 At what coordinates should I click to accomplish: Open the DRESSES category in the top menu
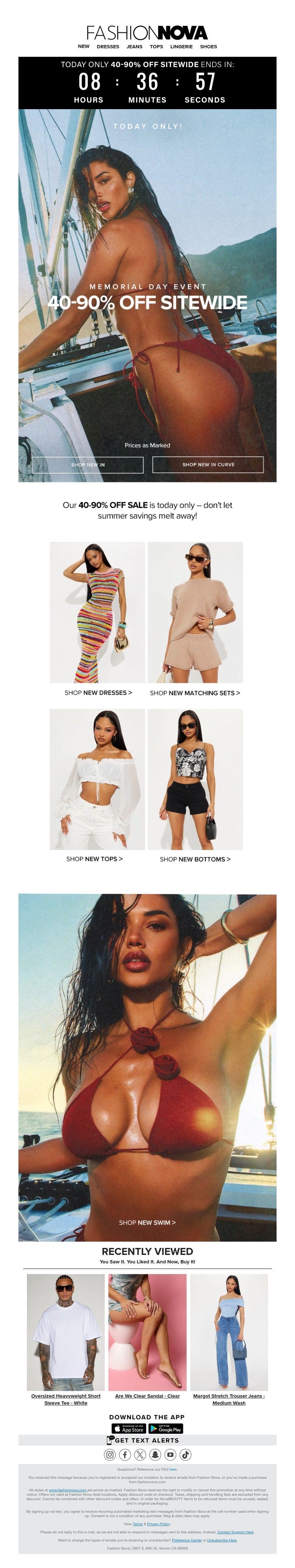point(108,46)
